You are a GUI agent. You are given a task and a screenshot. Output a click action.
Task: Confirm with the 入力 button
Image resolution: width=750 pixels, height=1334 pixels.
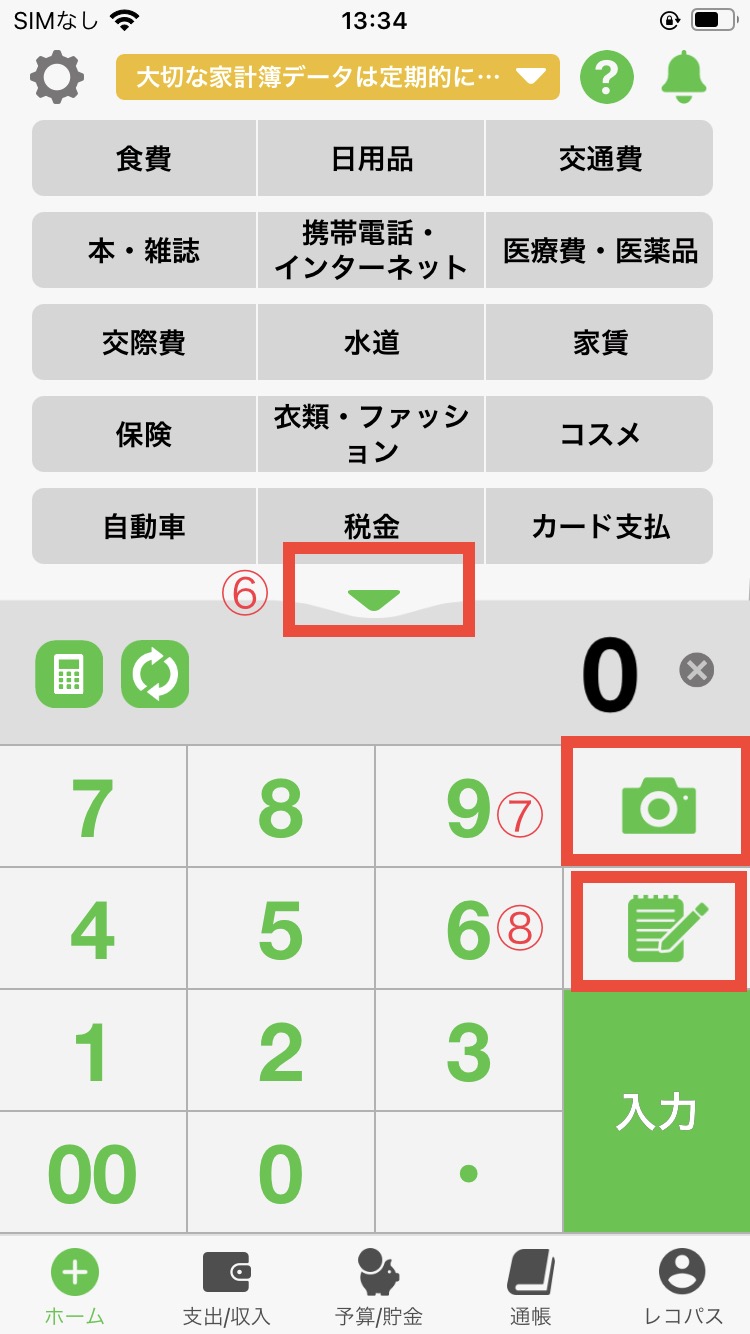coord(656,1112)
